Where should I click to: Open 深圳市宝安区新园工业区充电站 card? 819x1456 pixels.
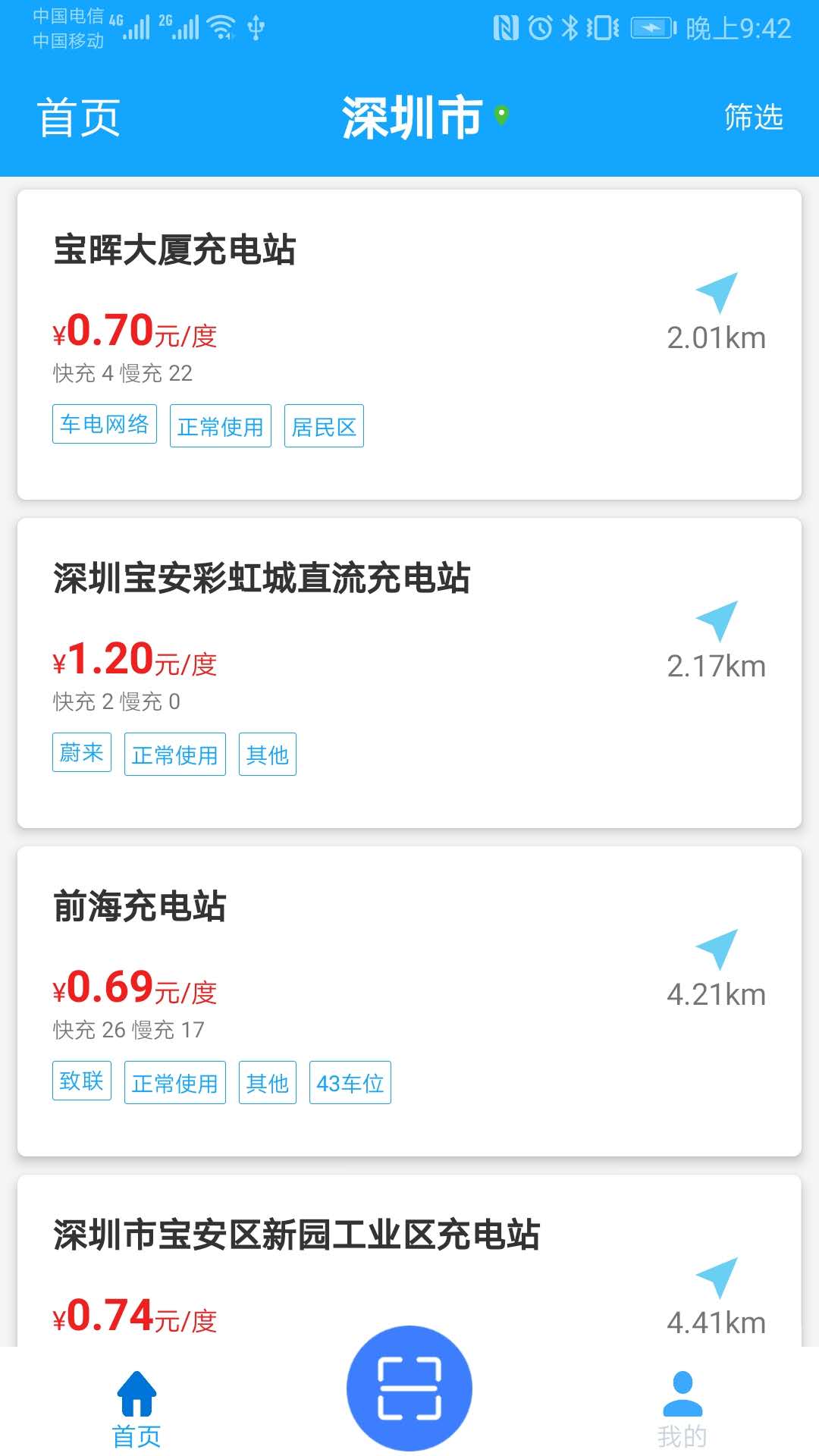(x=409, y=1260)
